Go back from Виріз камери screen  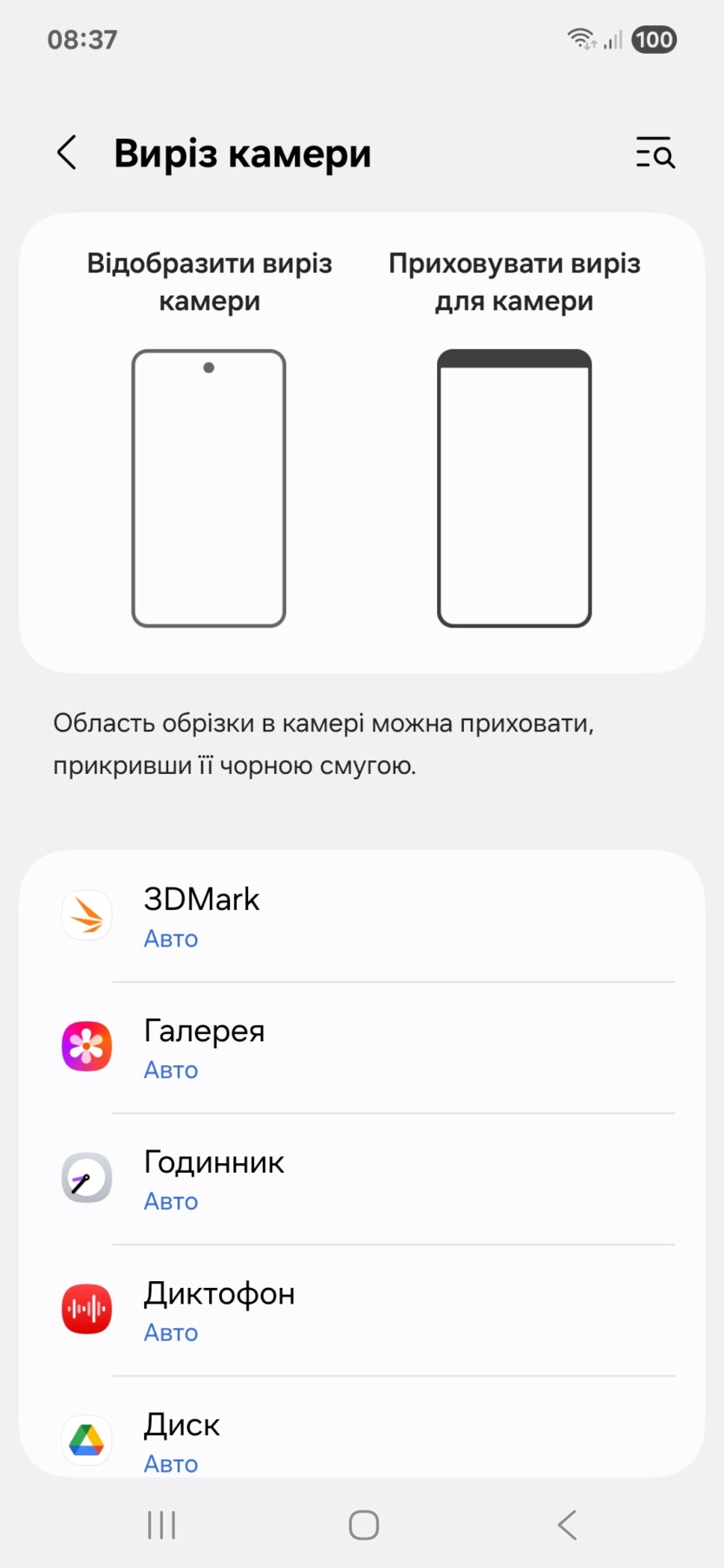[x=67, y=153]
